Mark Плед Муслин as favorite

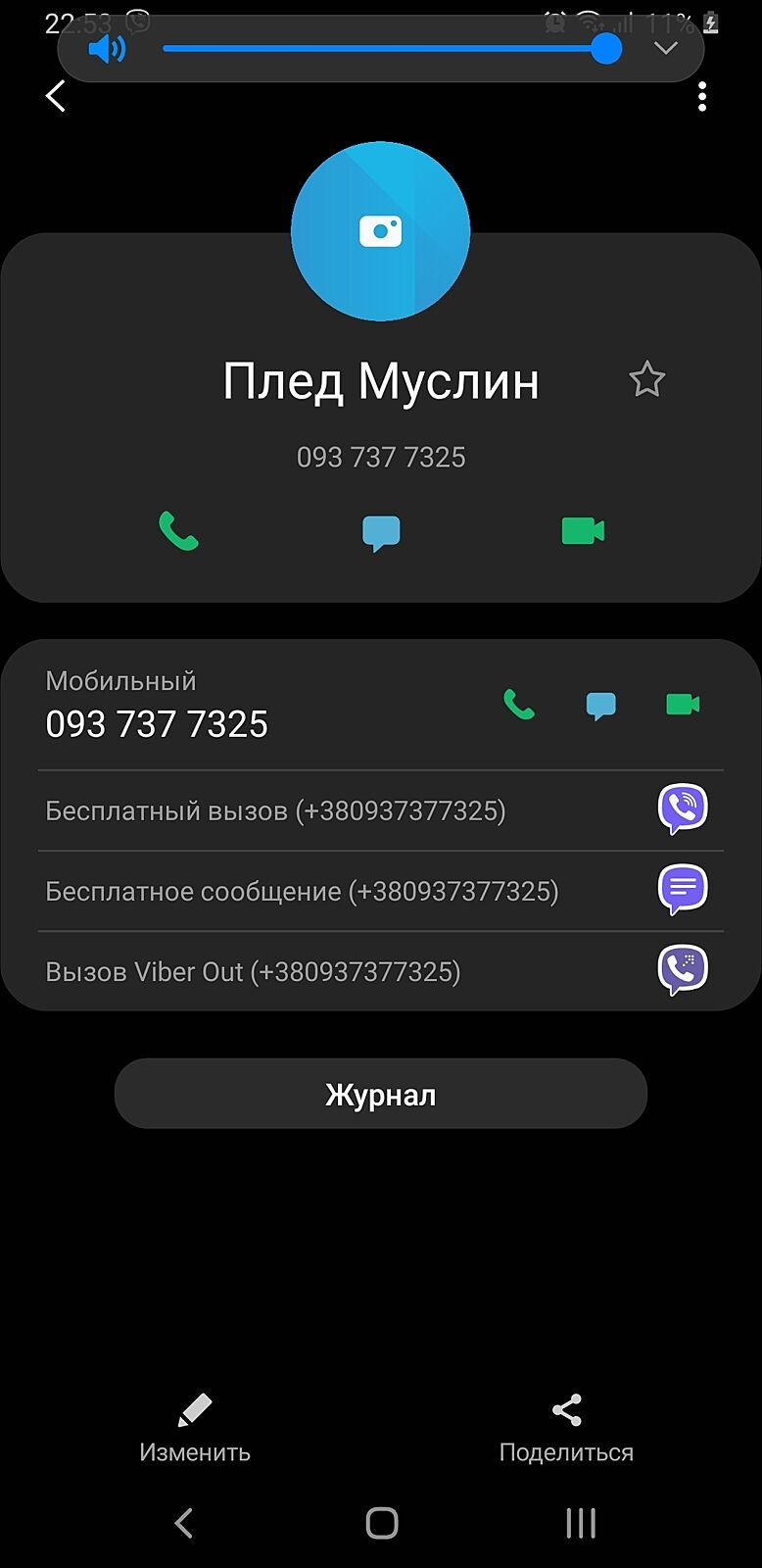pos(646,379)
